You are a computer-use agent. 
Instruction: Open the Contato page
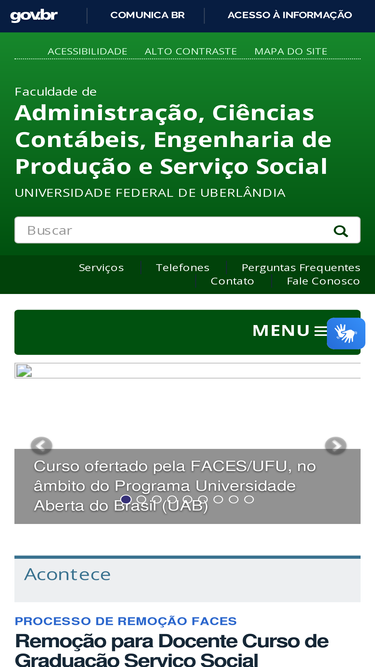[x=232, y=281]
